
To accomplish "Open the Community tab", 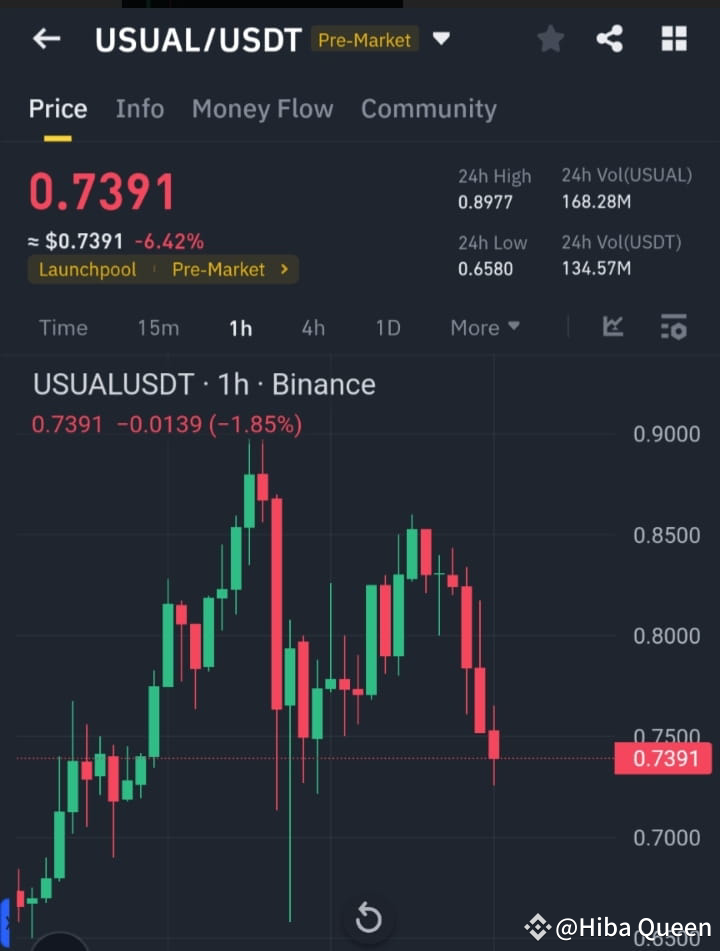I will pyautogui.click(x=428, y=108).
